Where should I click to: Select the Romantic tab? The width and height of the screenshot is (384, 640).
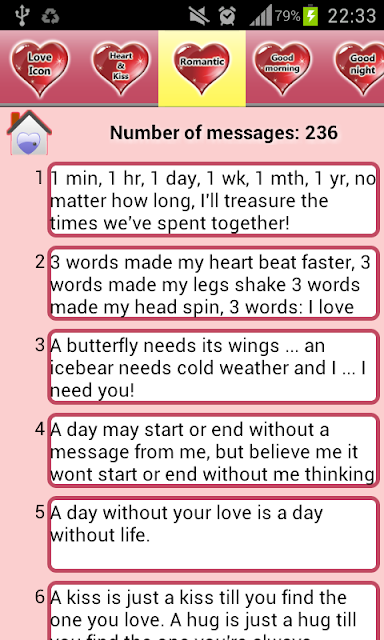point(202,68)
